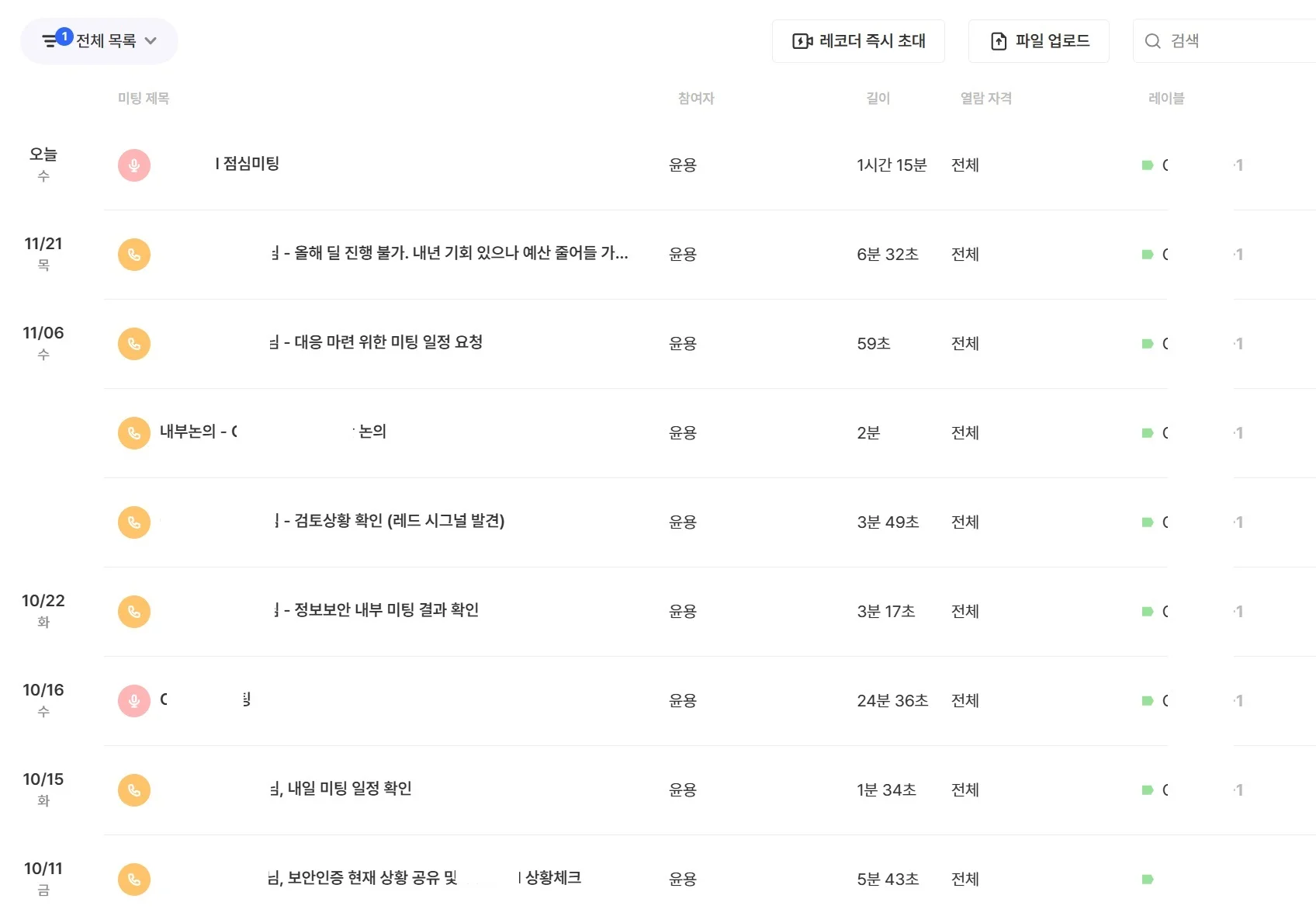The width and height of the screenshot is (1316, 916).
Task: Open the 내부논의 call record
Action: [x=272, y=432]
